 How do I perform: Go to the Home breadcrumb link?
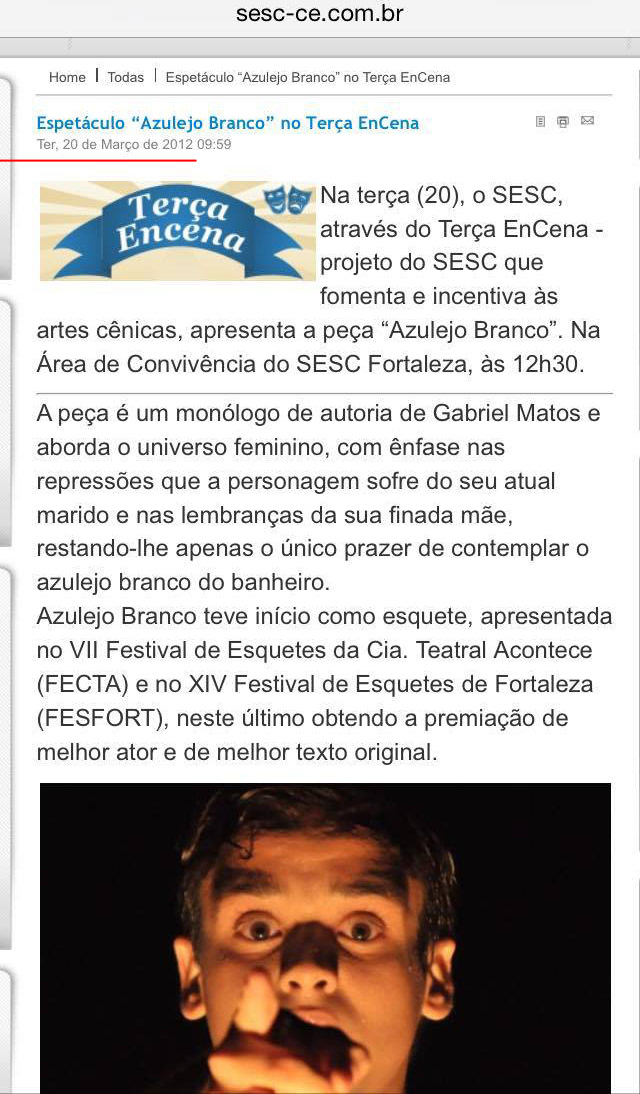tap(67, 77)
